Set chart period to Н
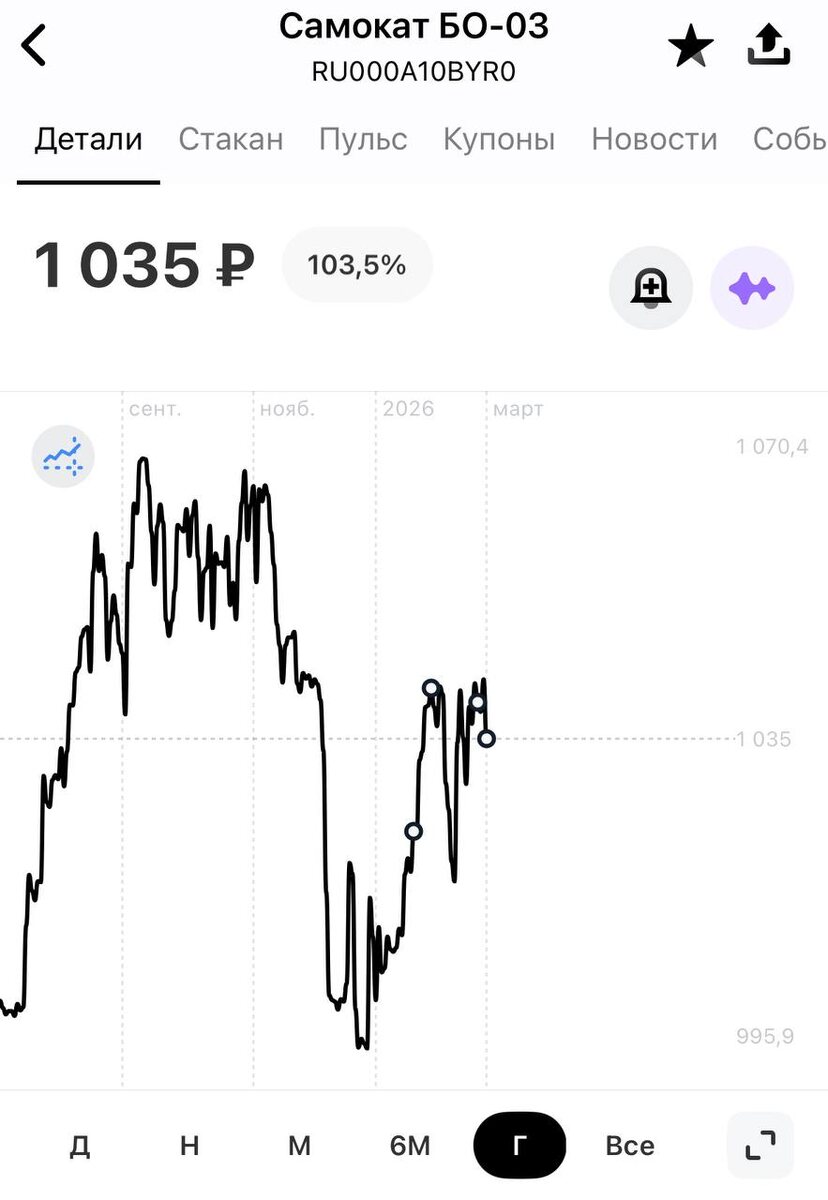828x1200 pixels. pos(190,1145)
